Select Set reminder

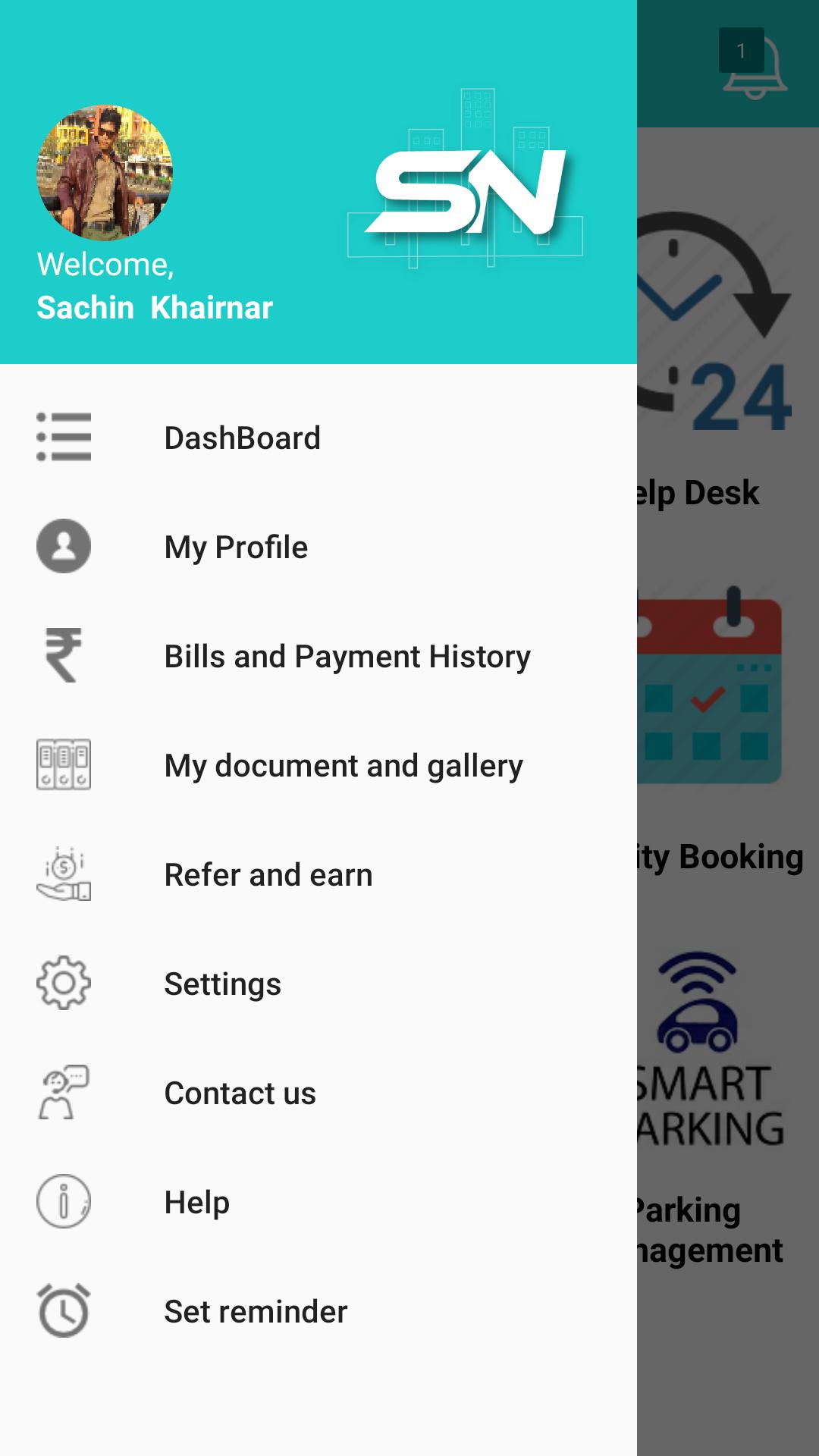click(x=256, y=1312)
